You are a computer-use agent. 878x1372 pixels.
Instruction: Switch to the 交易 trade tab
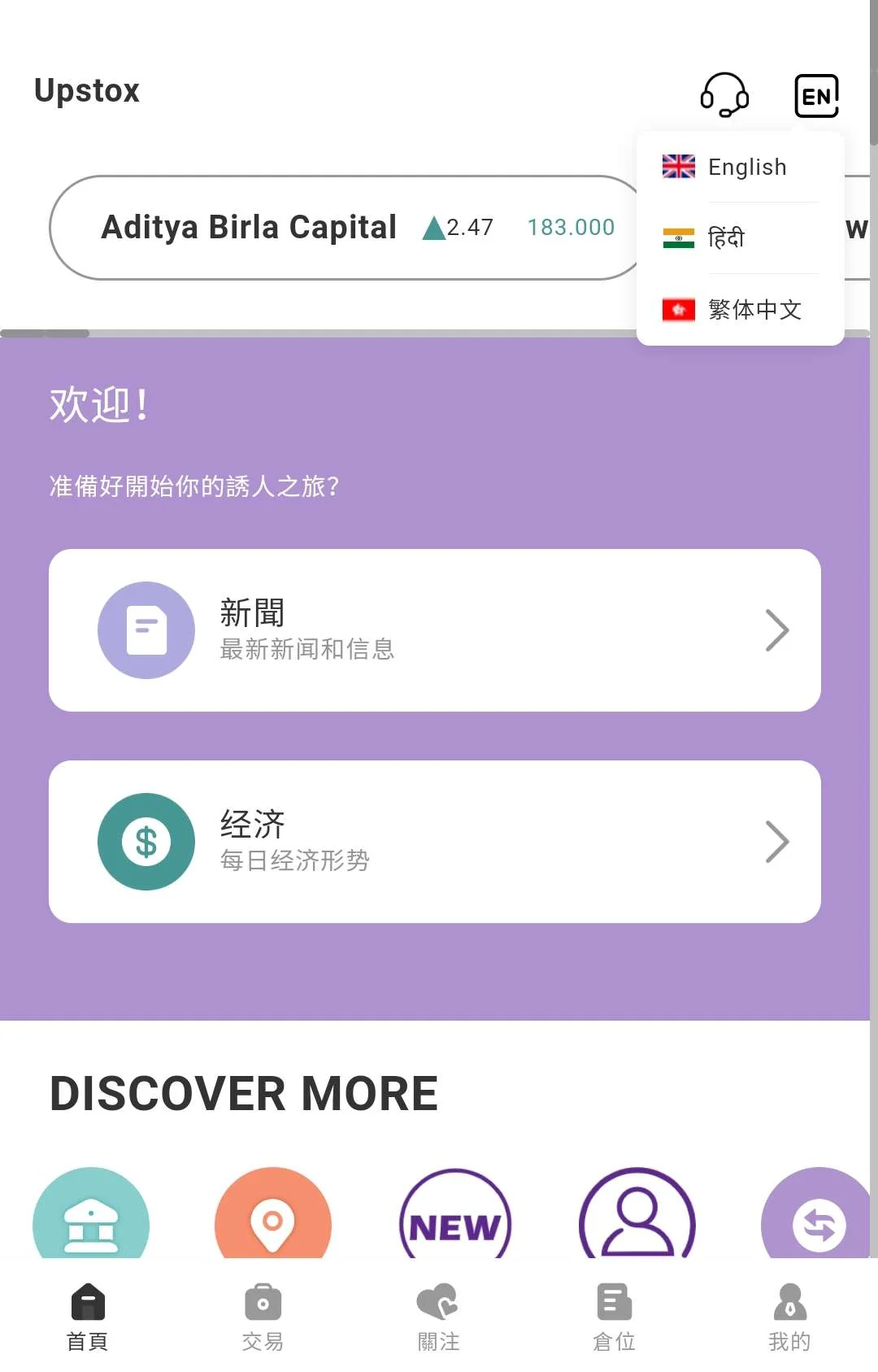[x=263, y=1318]
